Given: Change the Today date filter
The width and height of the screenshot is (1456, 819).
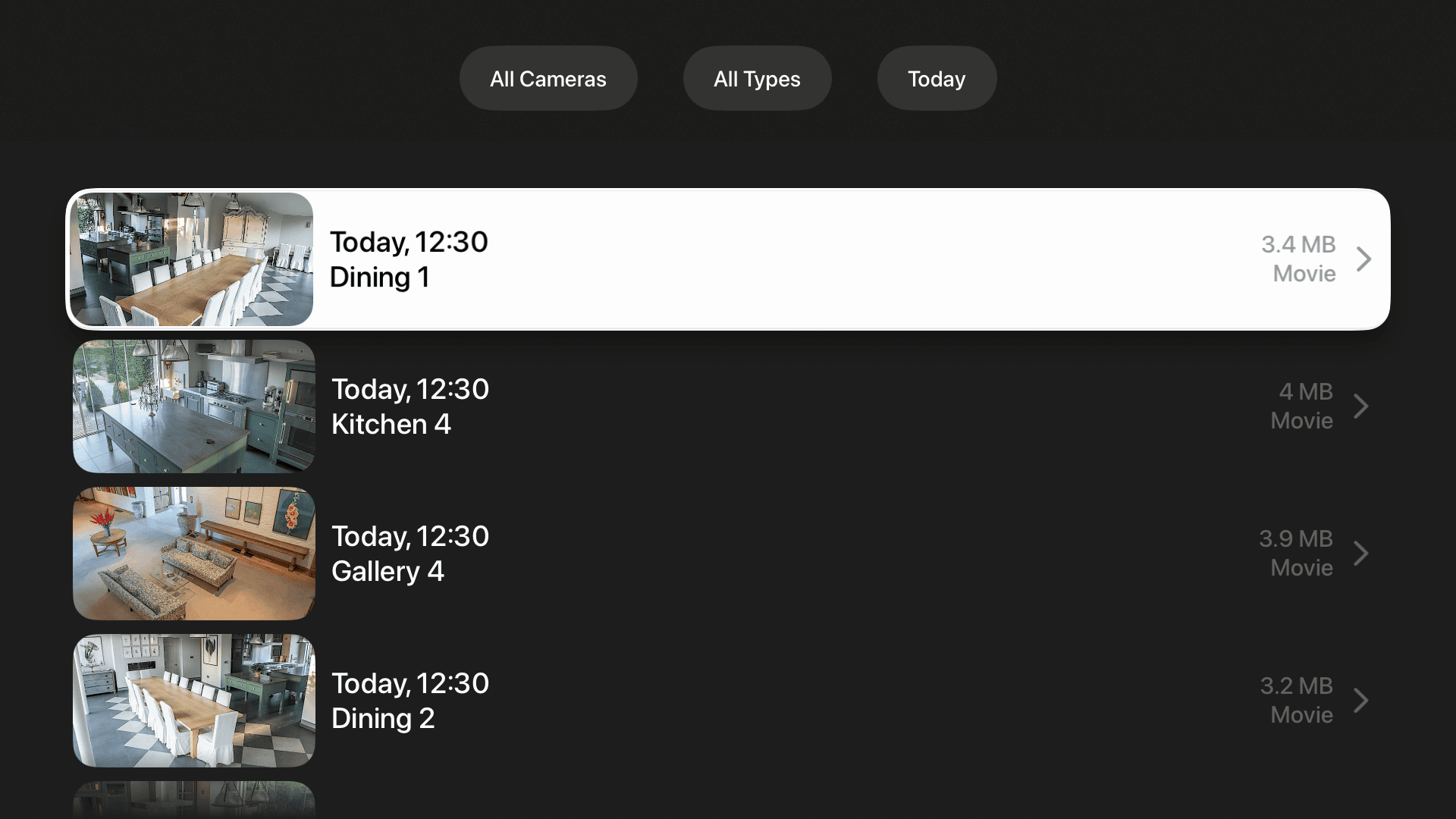Looking at the screenshot, I should (937, 79).
